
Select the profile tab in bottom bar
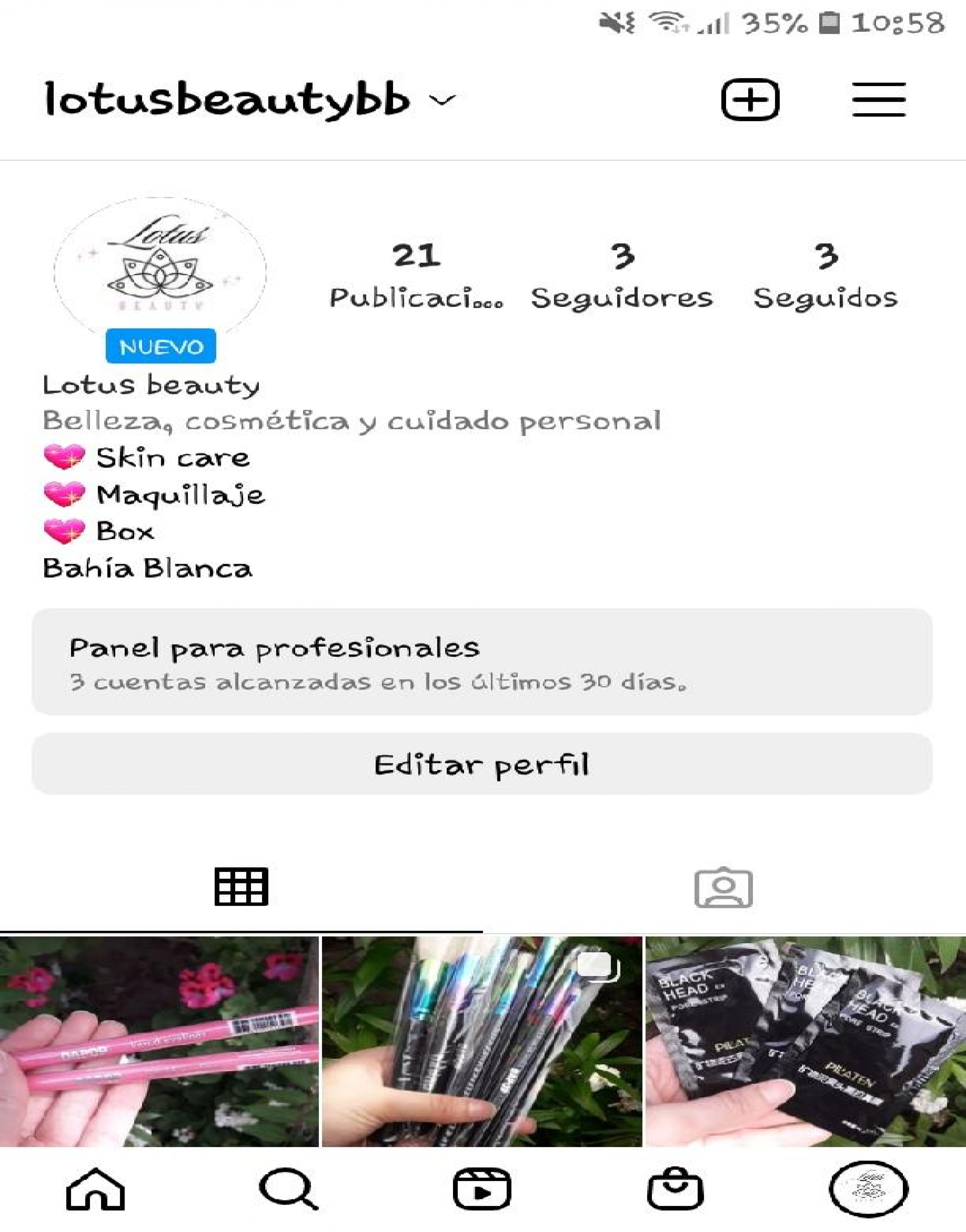[868, 1189]
